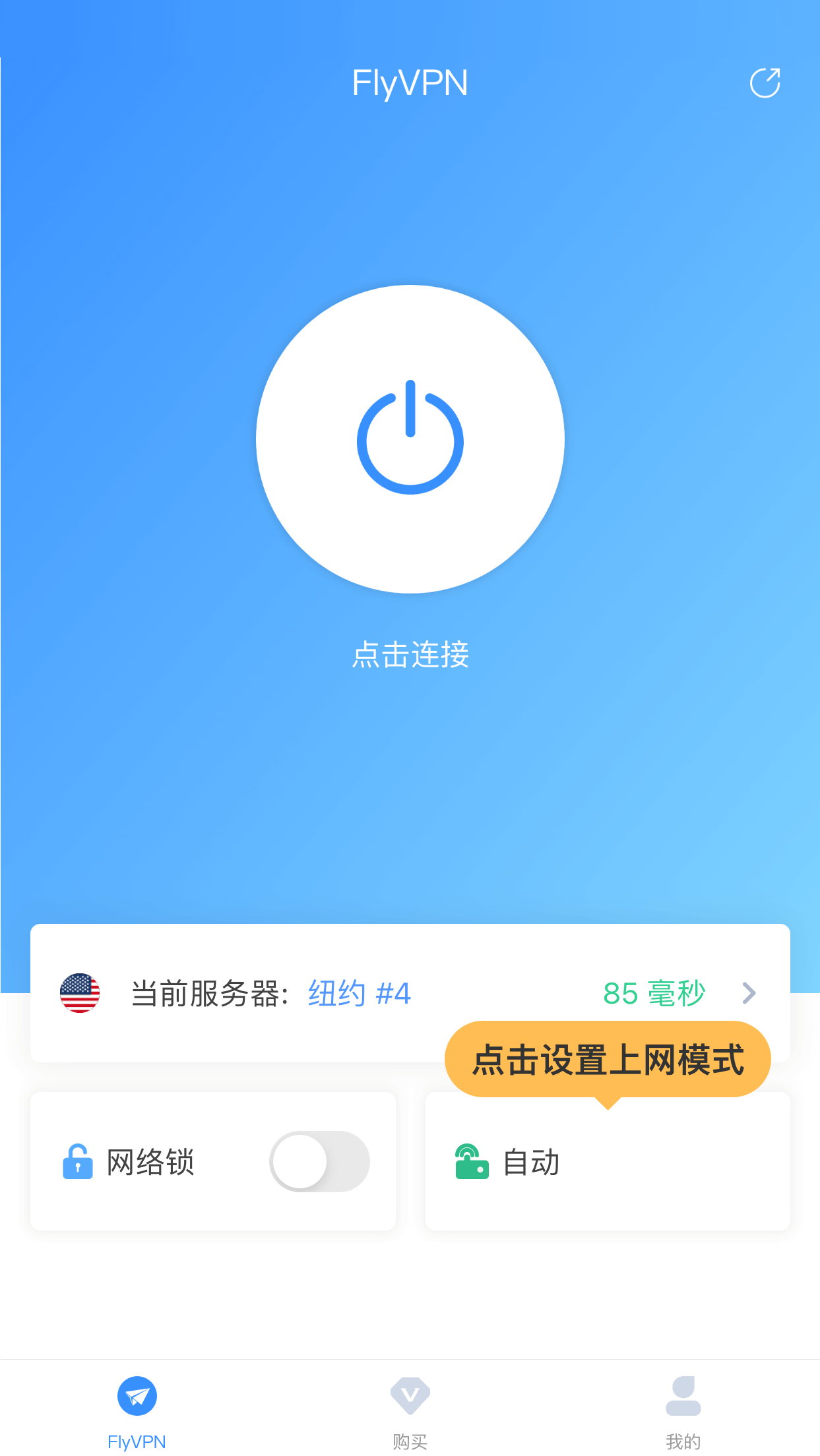This screenshot has height=1456, width=820.
Task: Open the share icon in top corner
Action: click(x=765, y=83)
